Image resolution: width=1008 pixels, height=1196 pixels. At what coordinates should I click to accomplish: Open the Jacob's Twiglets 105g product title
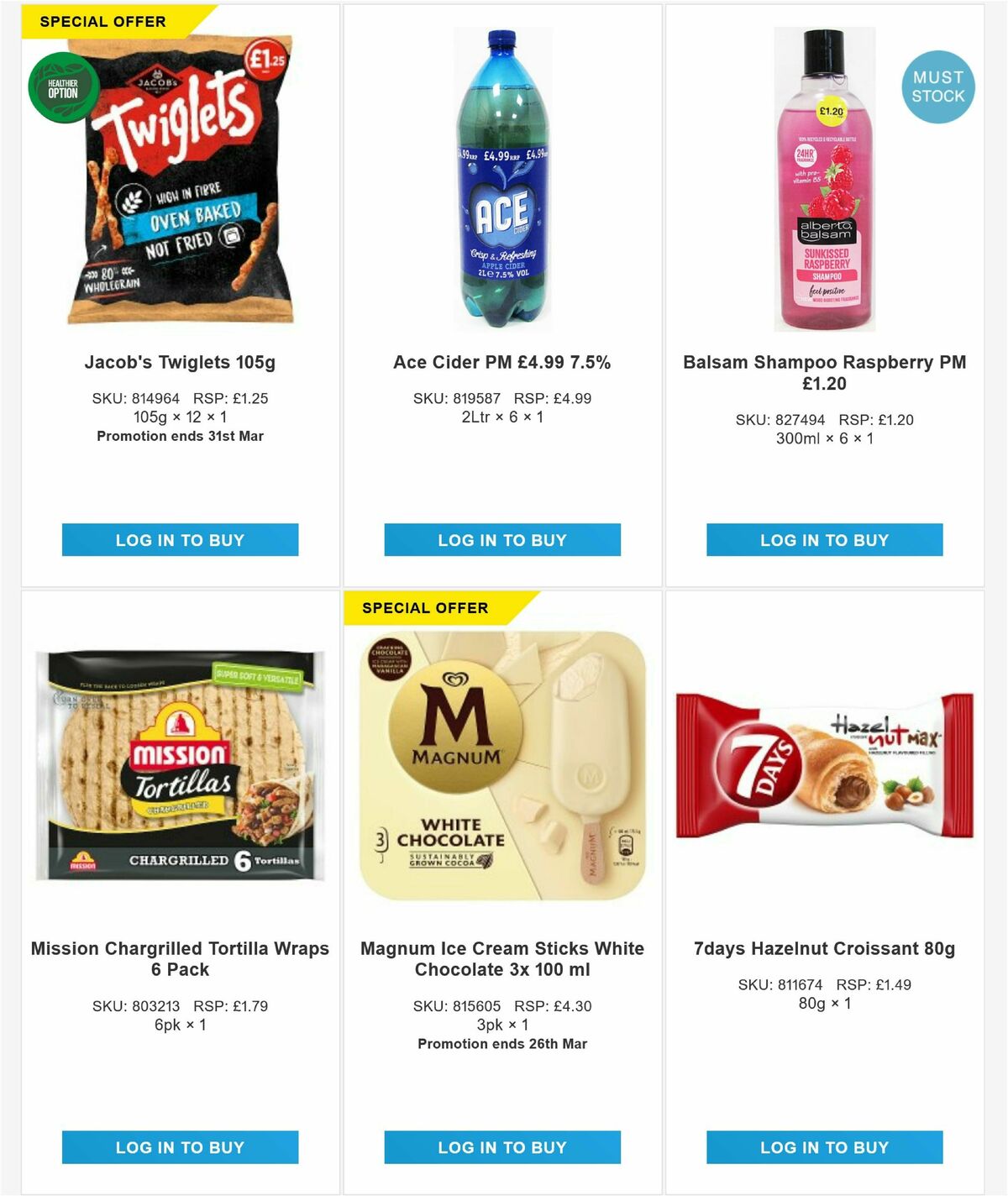point(179,362)
